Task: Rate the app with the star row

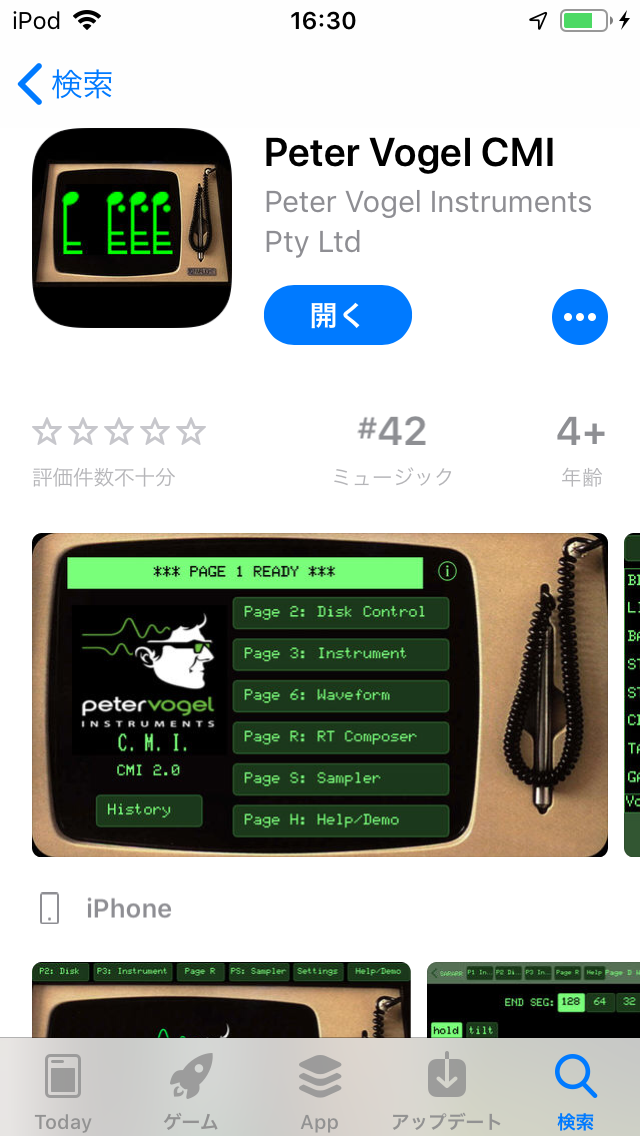Action: click(x=118, y=432)
